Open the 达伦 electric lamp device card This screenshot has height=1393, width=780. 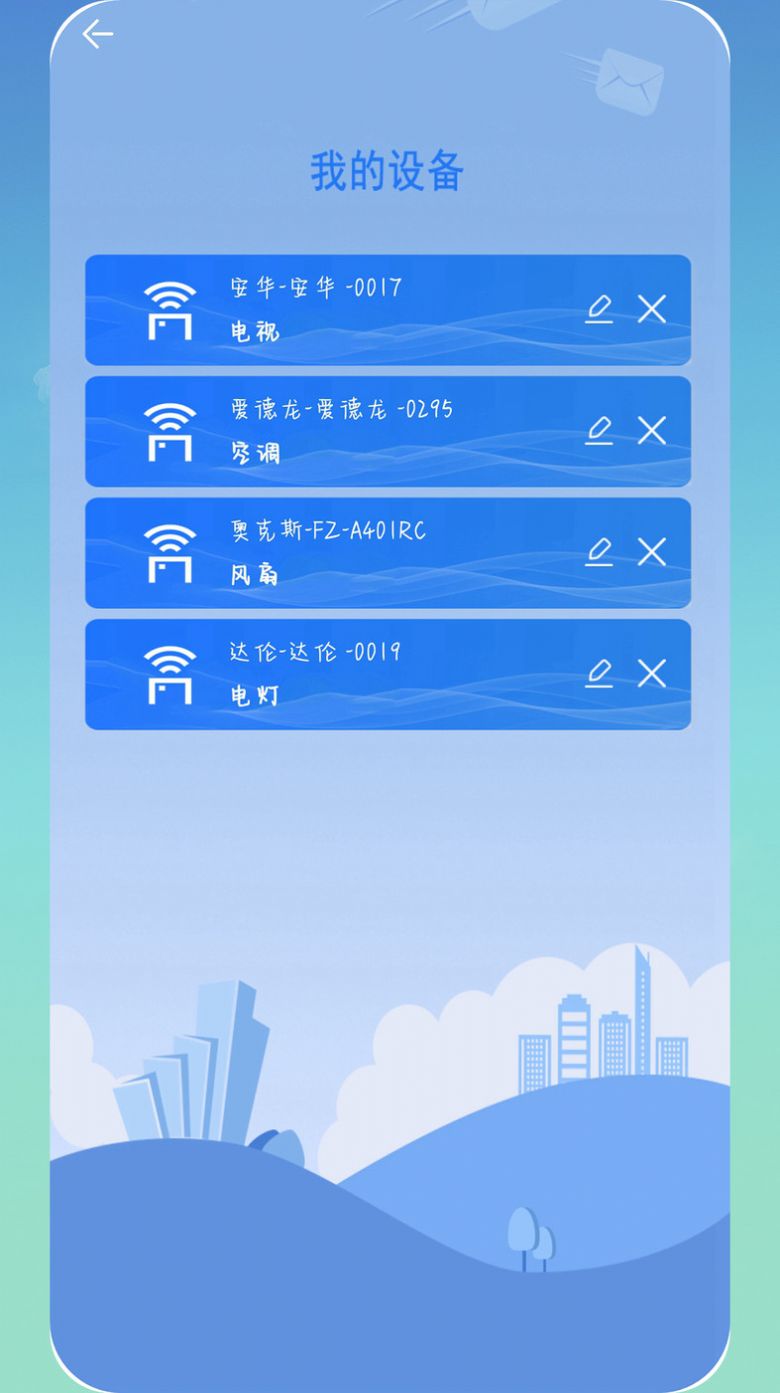pyautogui.click(x=388, y=674)
